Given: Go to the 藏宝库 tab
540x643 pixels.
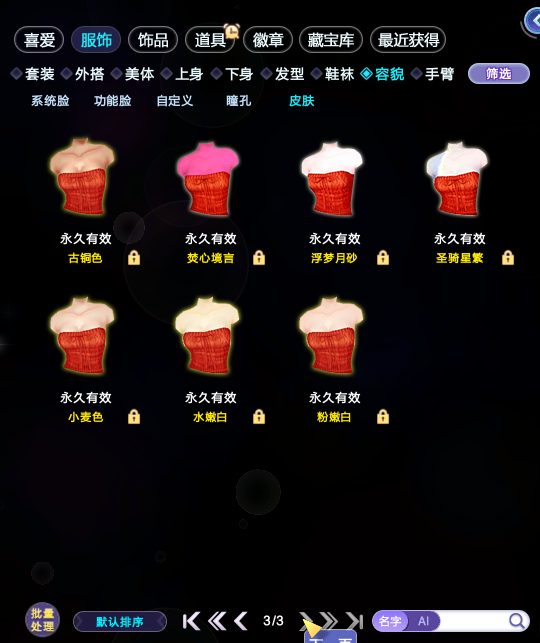Looking at the screenshot, I should point(331,40).
